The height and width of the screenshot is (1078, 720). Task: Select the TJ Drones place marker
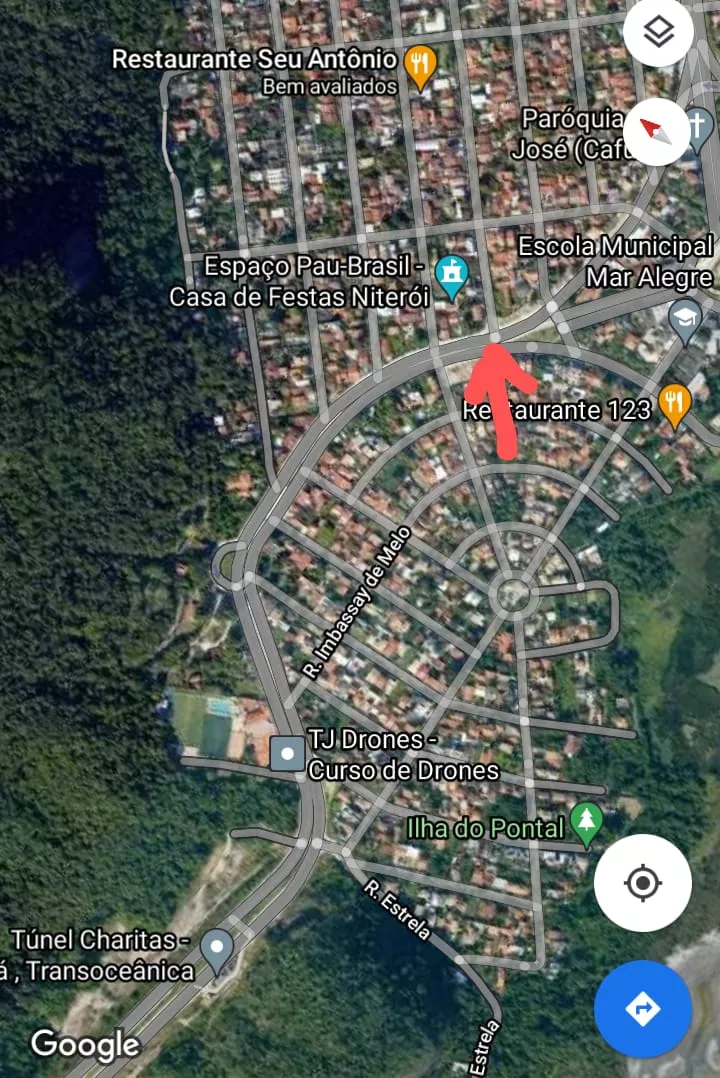point(287,754)
